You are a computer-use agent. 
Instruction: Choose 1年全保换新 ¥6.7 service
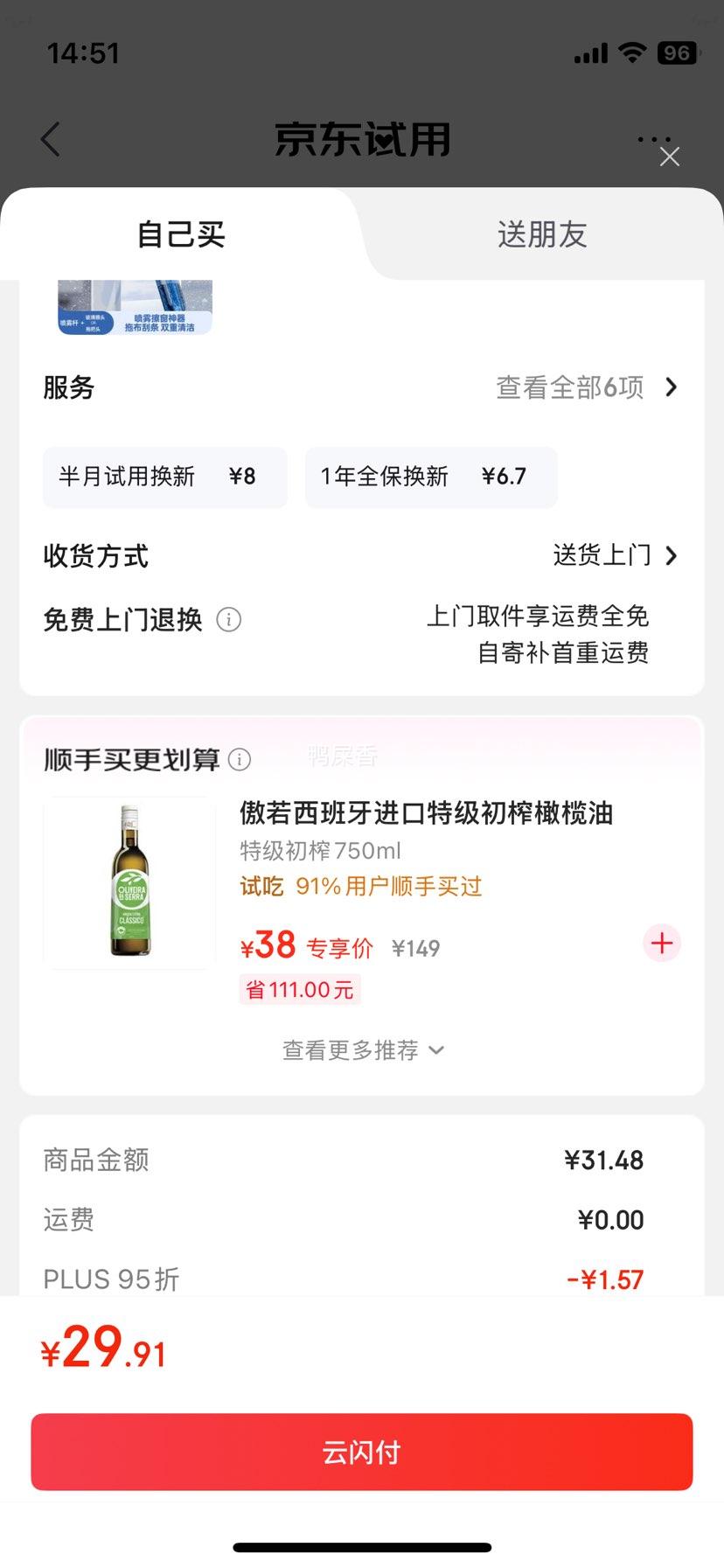click(x=430, y=477)
